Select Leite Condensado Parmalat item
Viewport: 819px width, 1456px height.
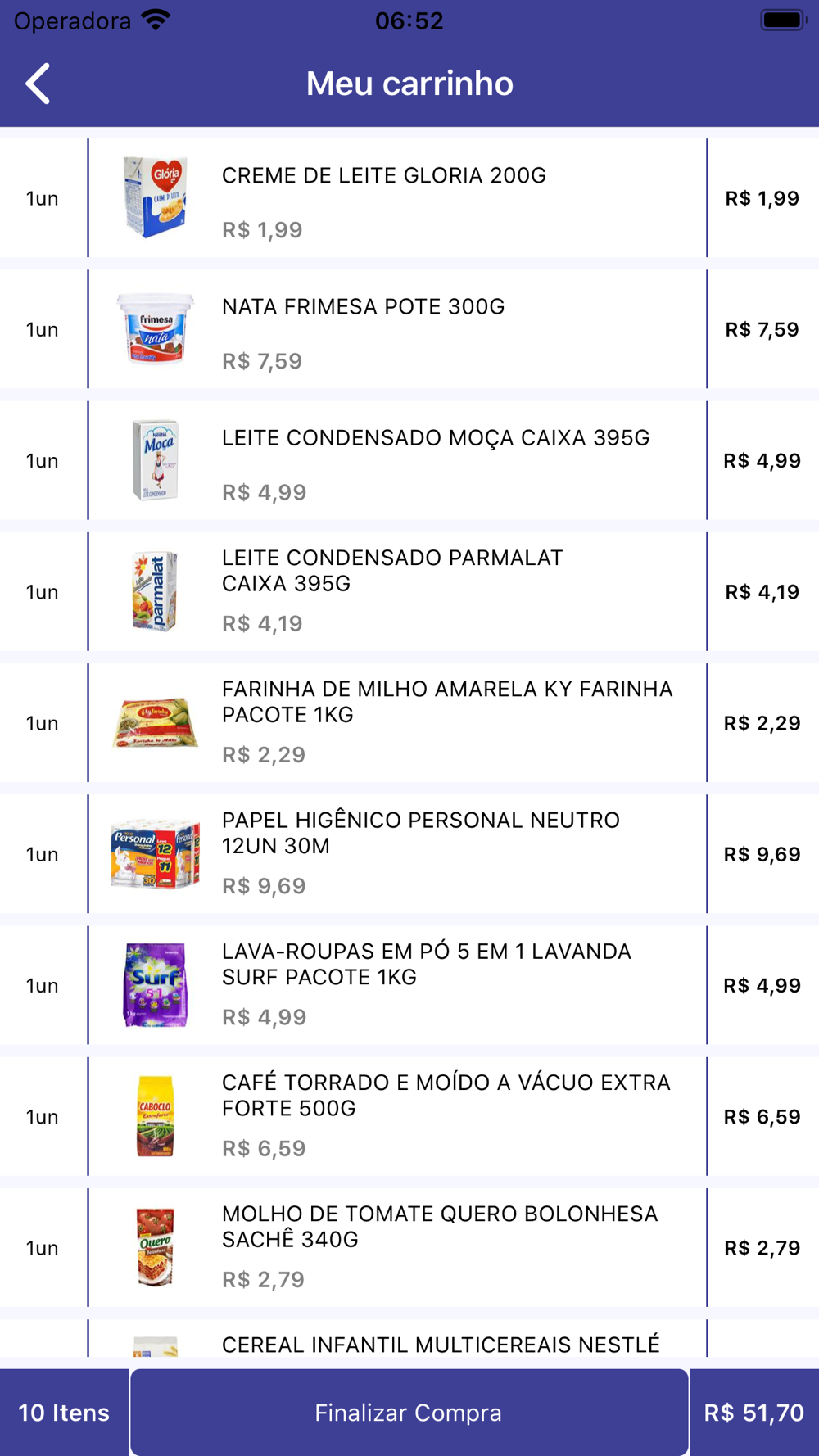click(409, 591)
